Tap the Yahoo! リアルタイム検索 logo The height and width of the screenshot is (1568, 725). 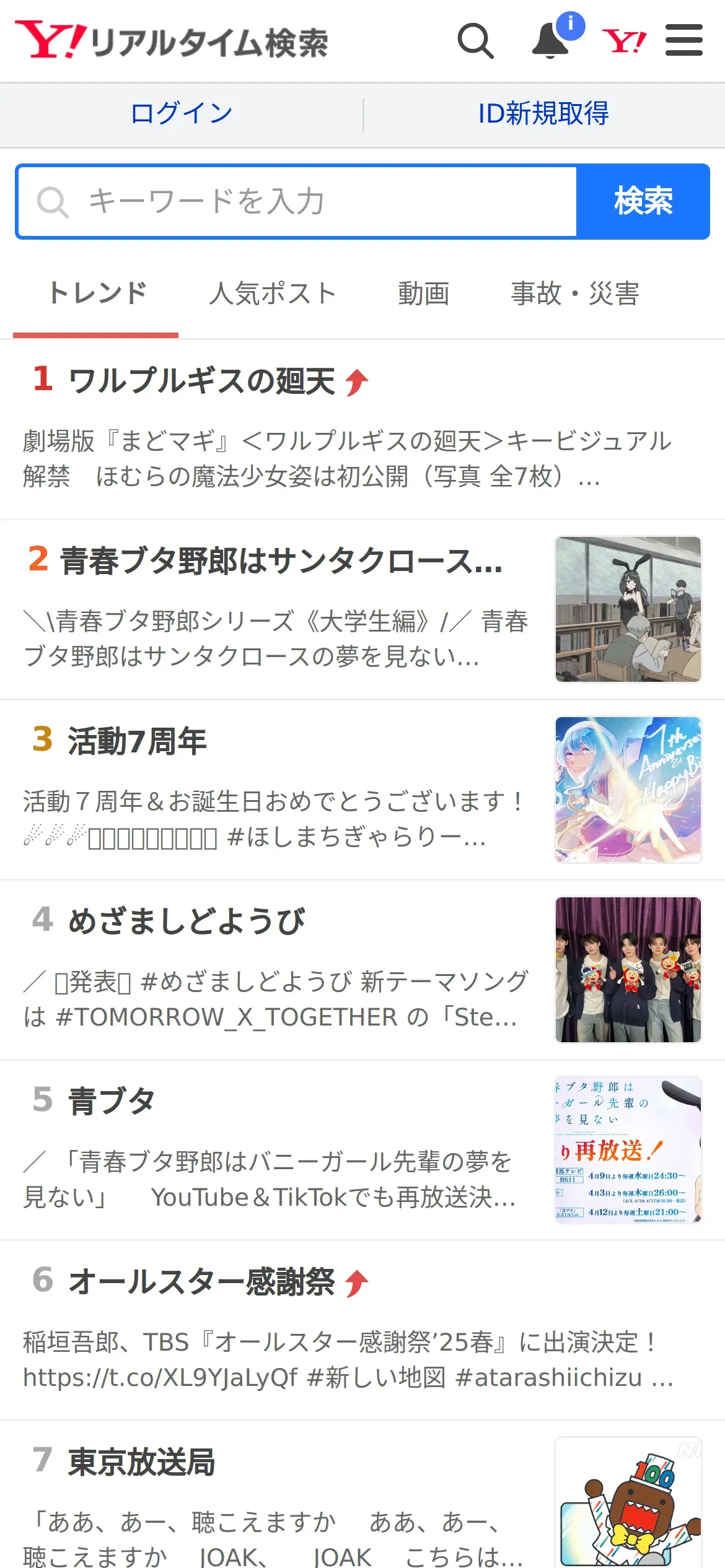point(172,41)
